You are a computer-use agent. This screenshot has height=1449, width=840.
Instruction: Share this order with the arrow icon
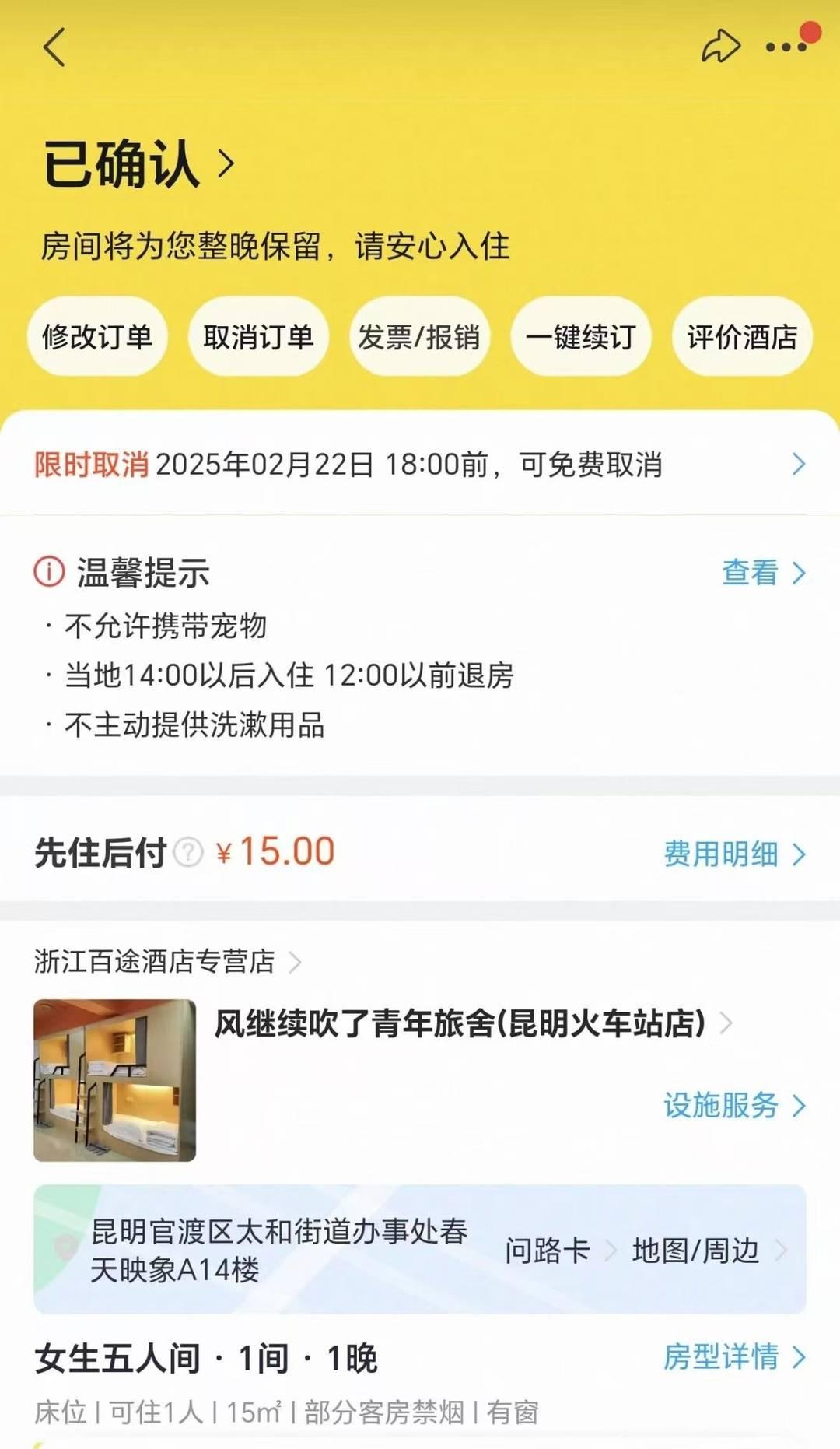pyautogui.click(x=720, y=47)
